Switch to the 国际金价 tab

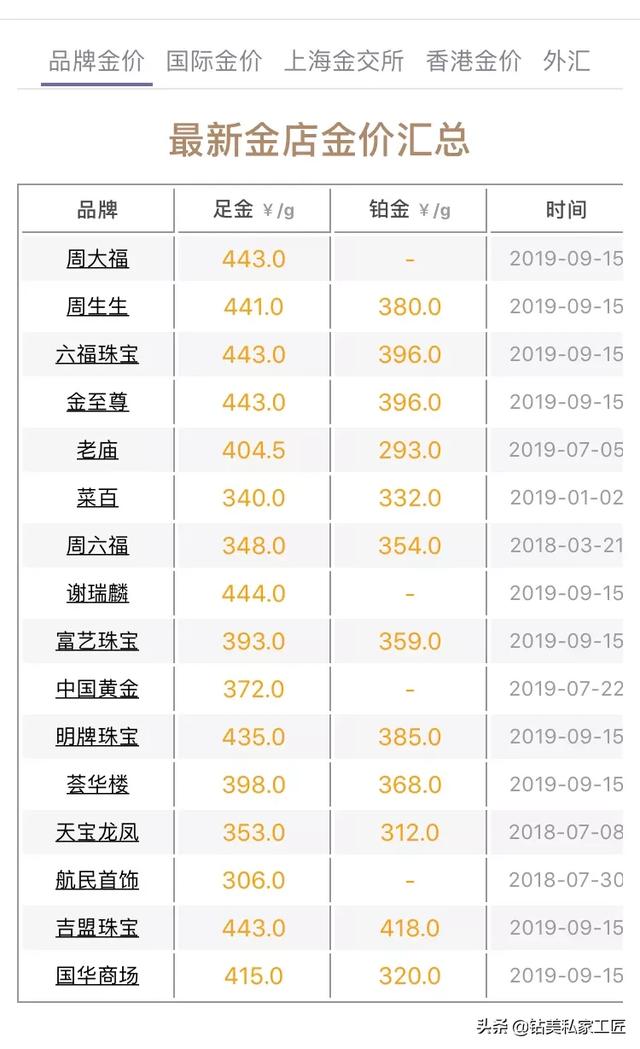tap(214, 61)
